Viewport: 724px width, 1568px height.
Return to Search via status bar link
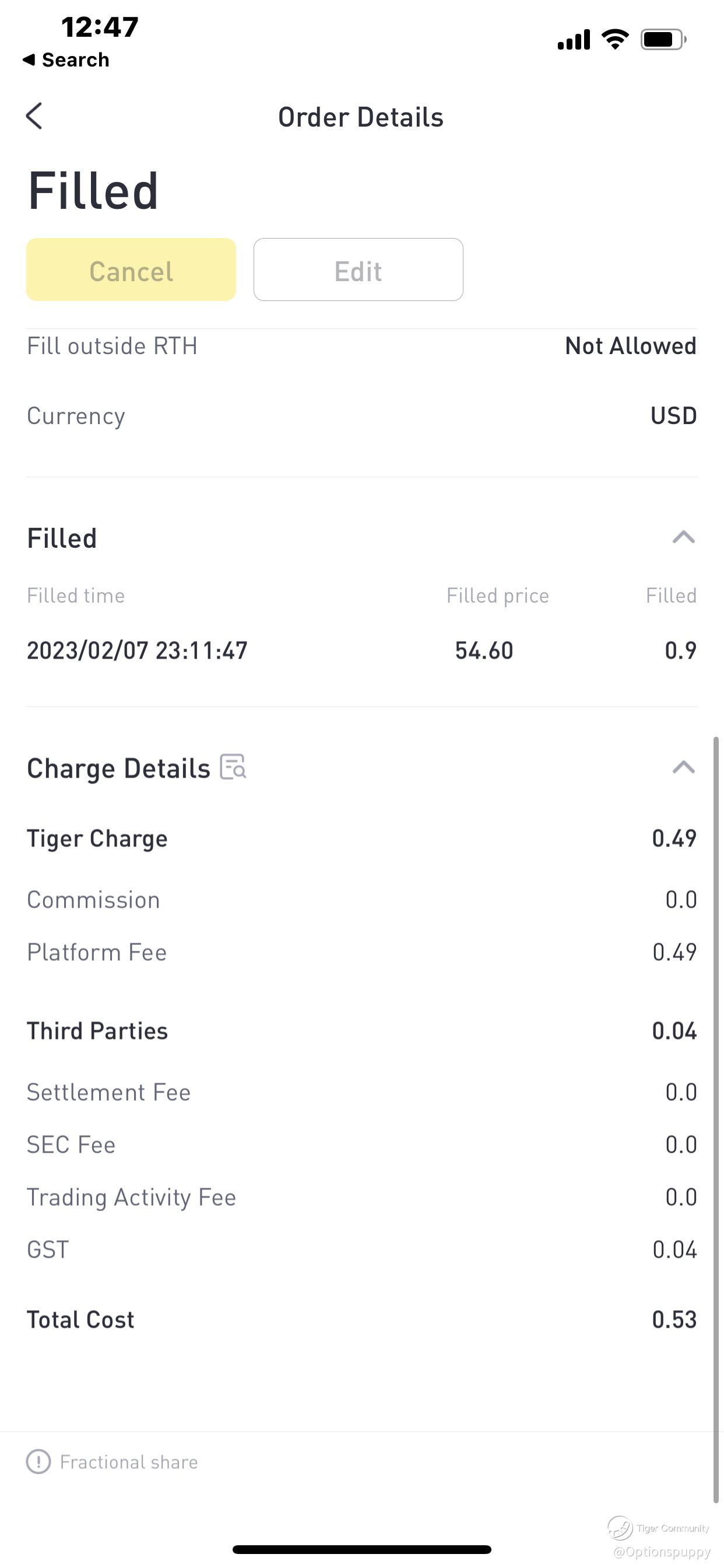tap(66, 60)
